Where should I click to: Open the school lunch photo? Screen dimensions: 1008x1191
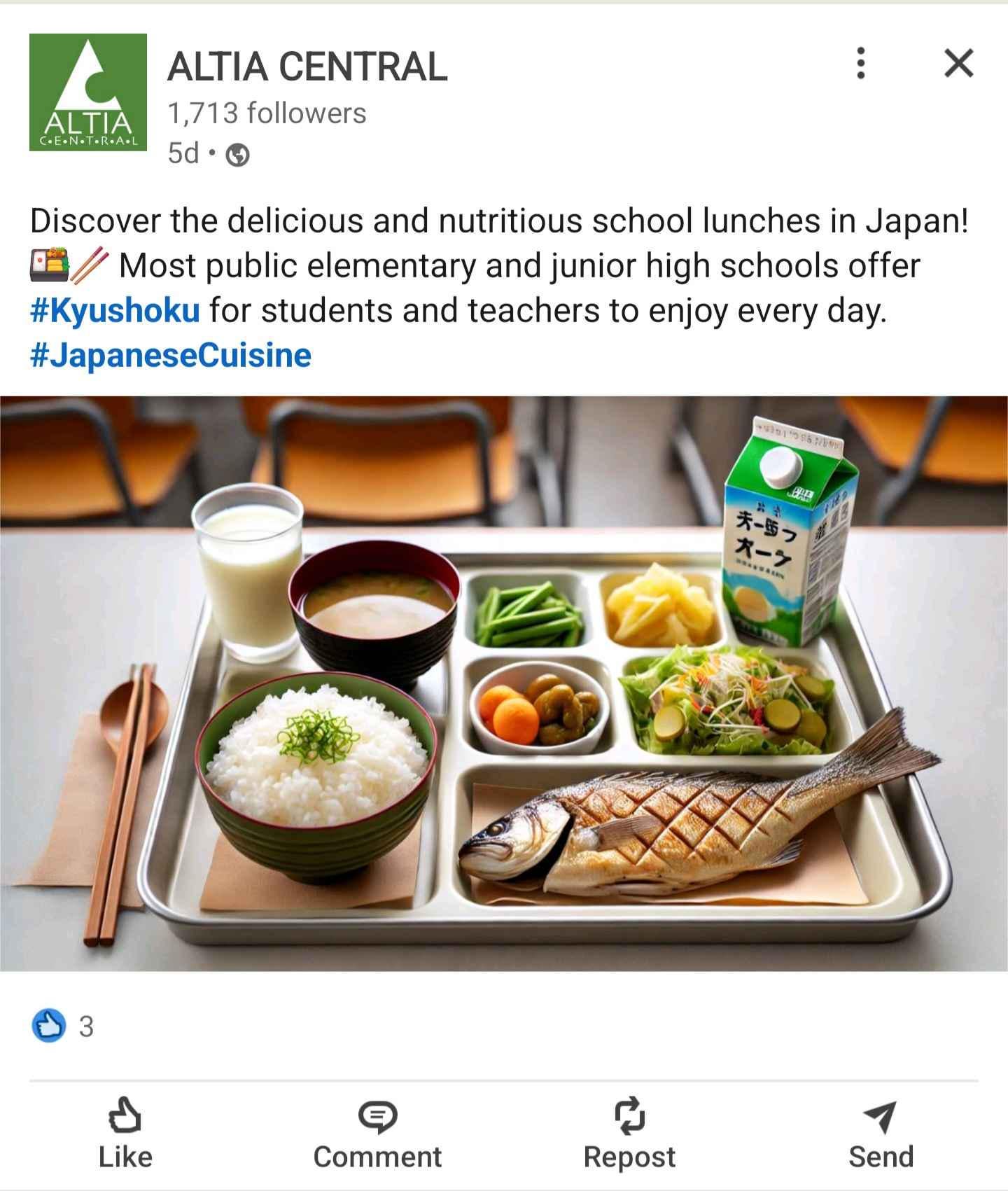(504, 683)
